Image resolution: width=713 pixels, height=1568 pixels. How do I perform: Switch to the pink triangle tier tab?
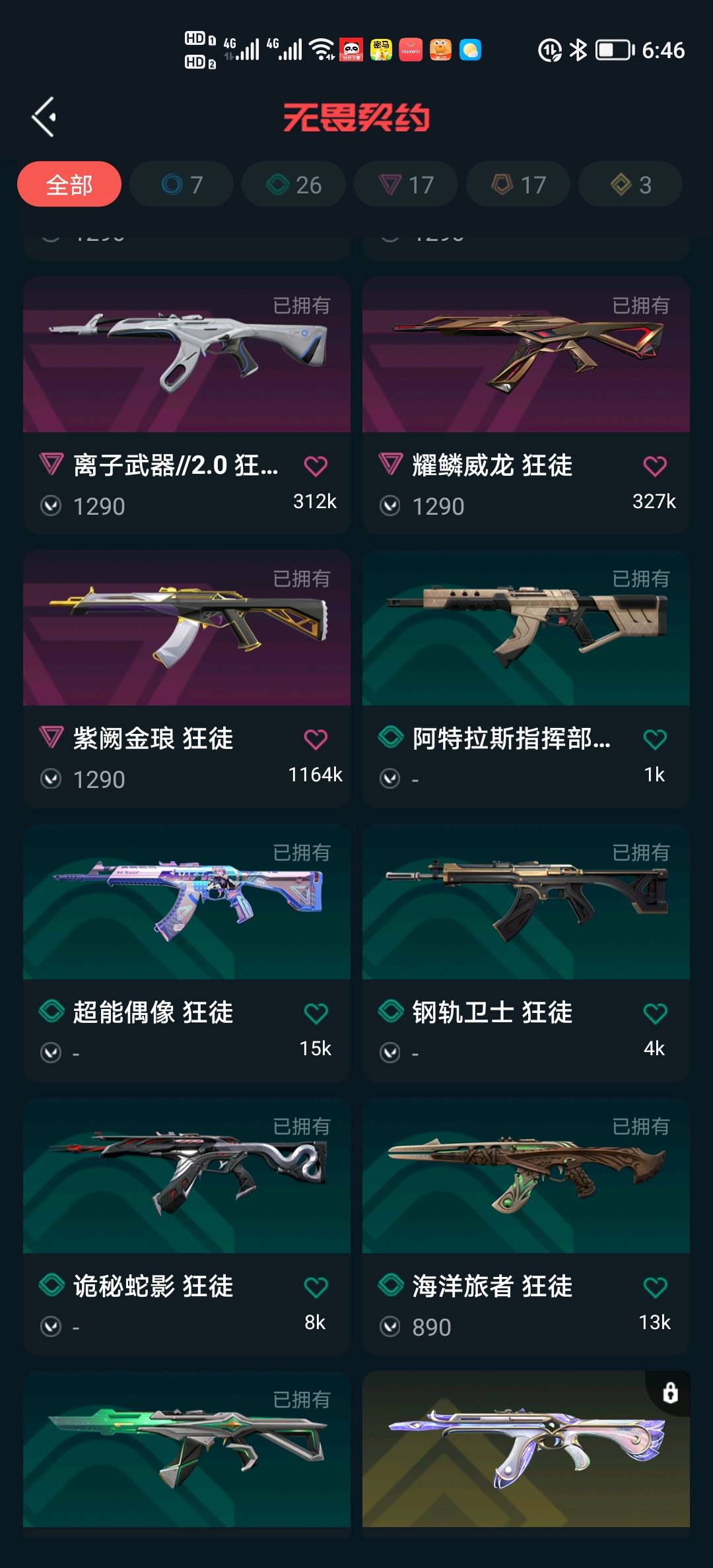(x=406, y=184)
